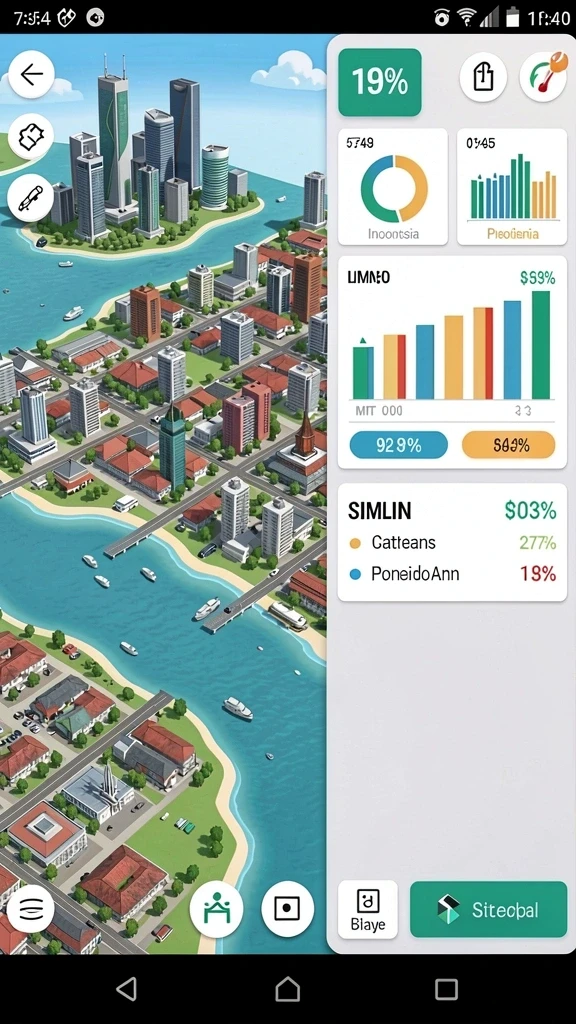Open the PoneidoAnn row
The width and height of the screenshot is (576, 1024).
pos(452,573)
